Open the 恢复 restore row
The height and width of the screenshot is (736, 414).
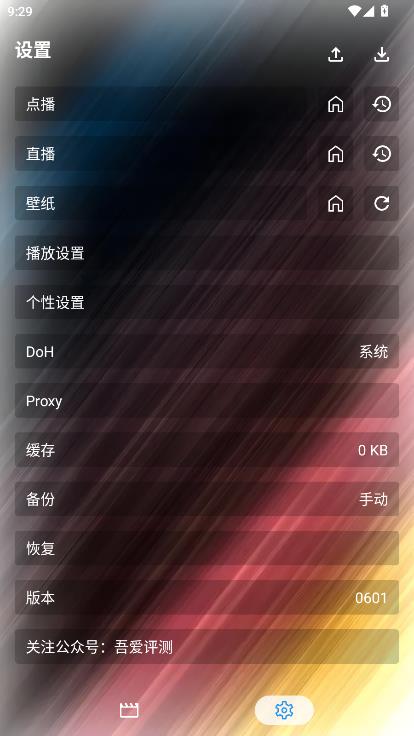click(x=207, y=548)
